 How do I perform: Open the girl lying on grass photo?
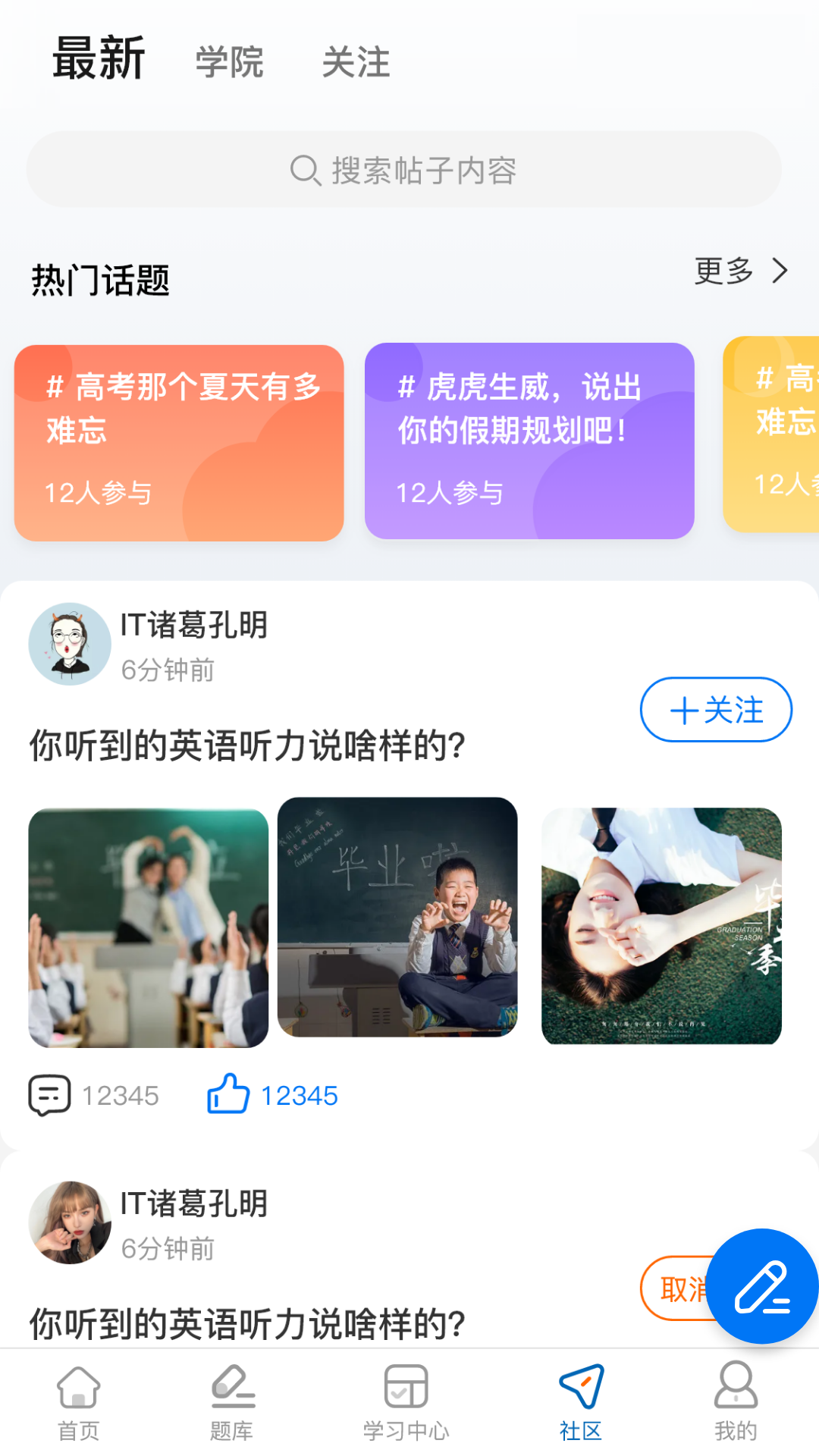point(661,926)
